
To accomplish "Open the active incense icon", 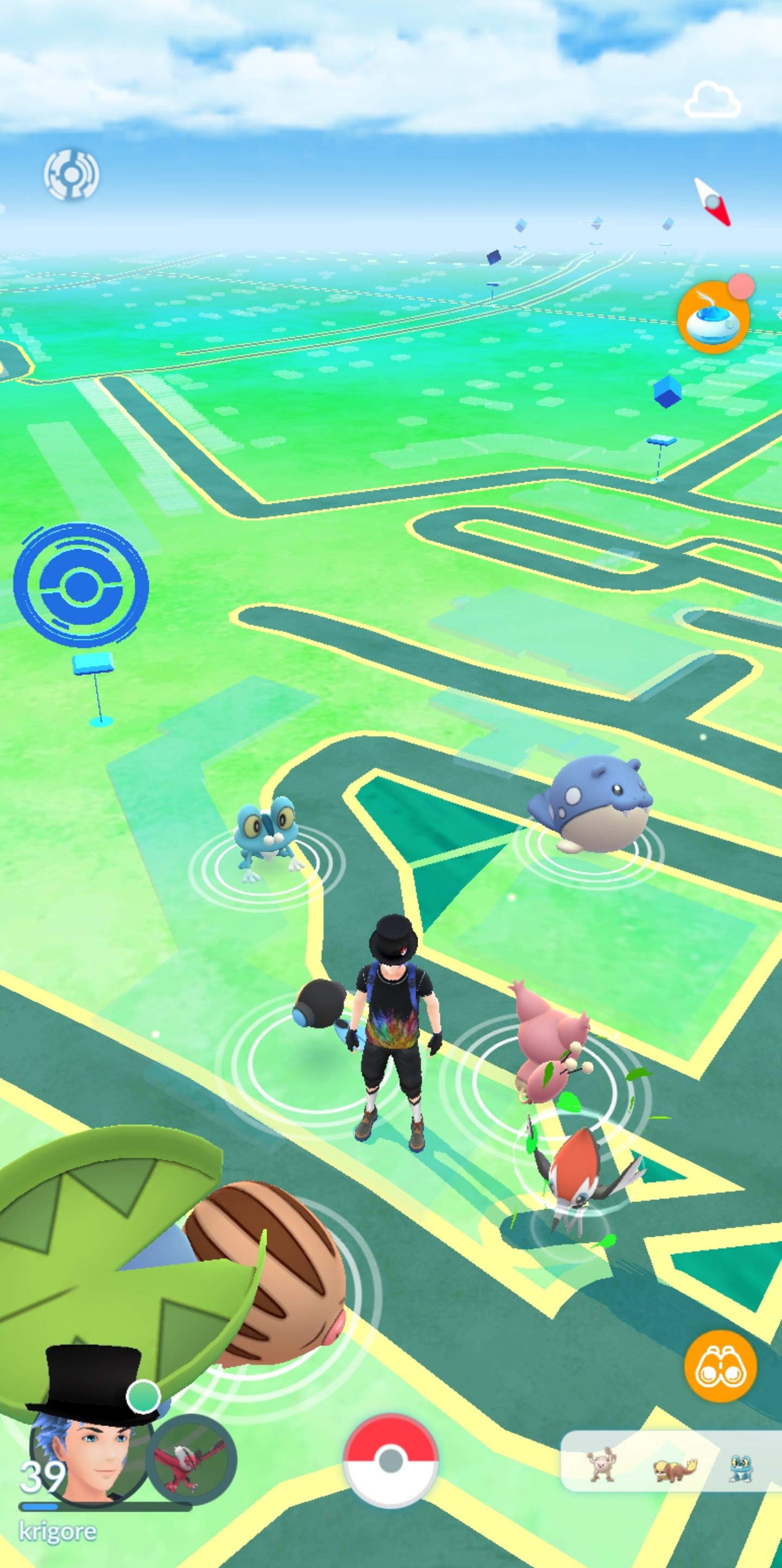I will (x=713, y=317).
